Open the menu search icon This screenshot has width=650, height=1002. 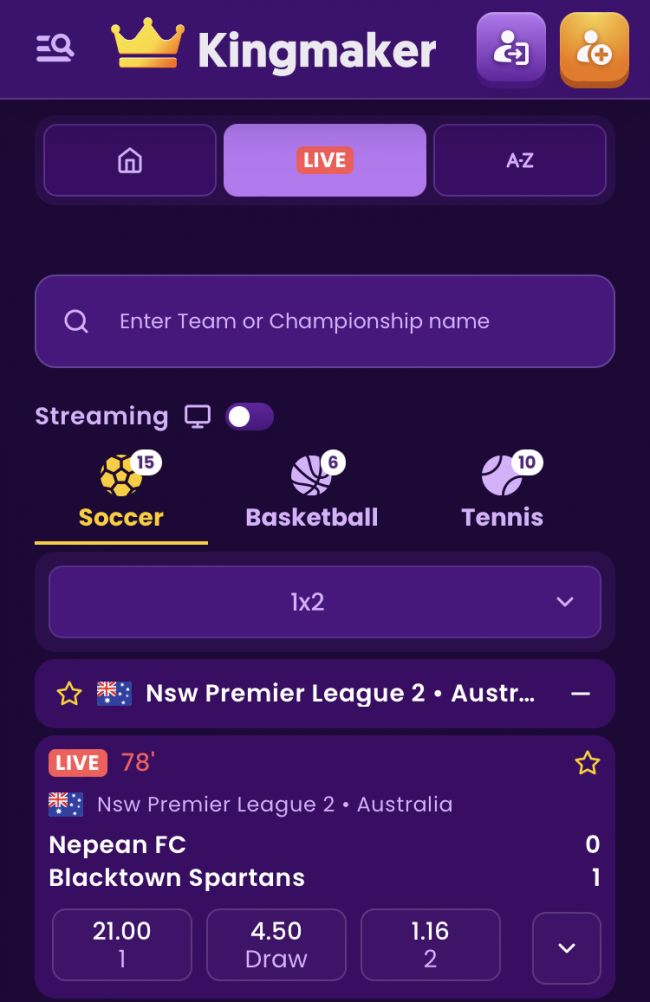[55, 47]
